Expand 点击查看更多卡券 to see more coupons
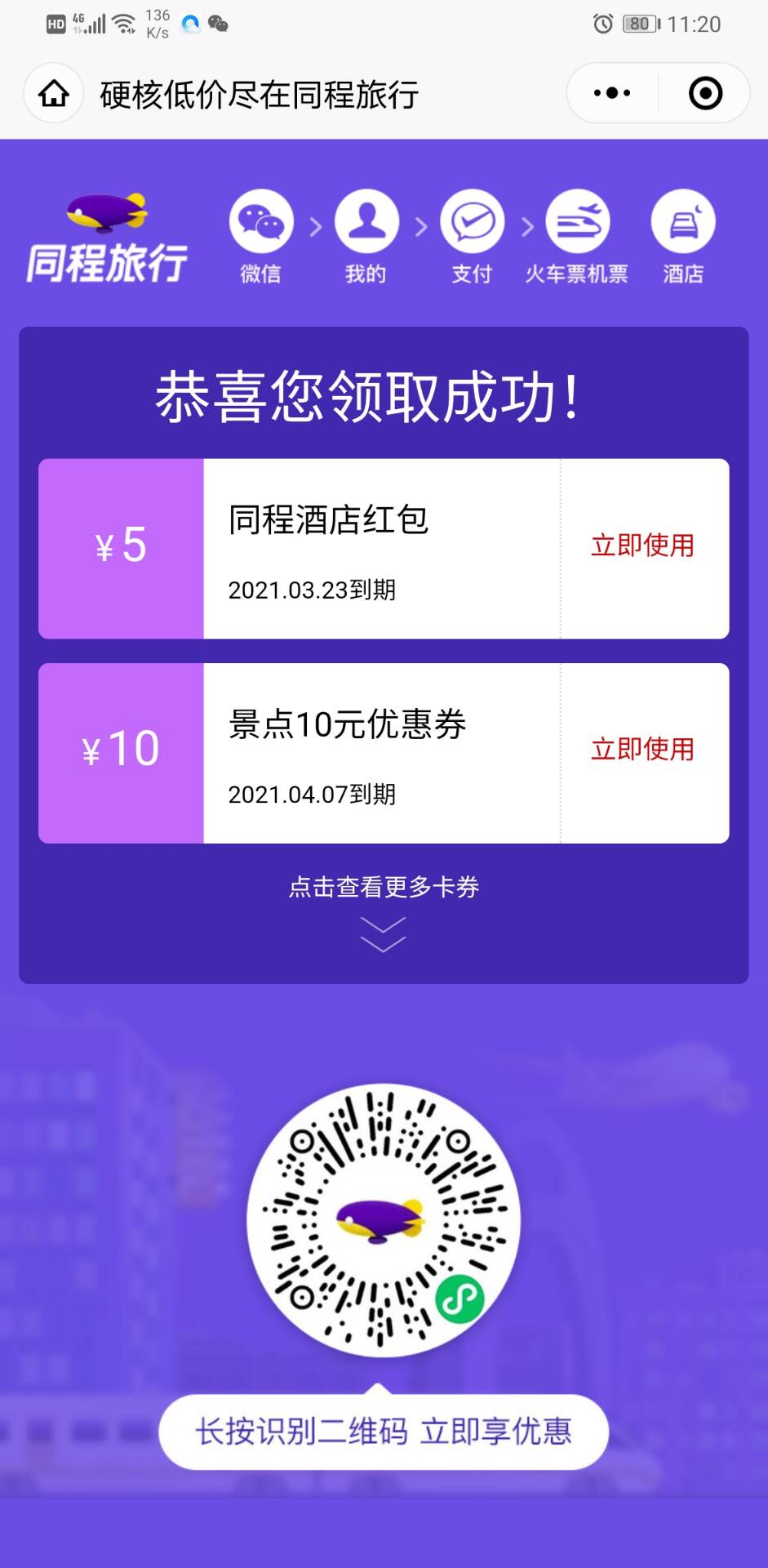The image size is (768, 1568). (x=384, y=906)
